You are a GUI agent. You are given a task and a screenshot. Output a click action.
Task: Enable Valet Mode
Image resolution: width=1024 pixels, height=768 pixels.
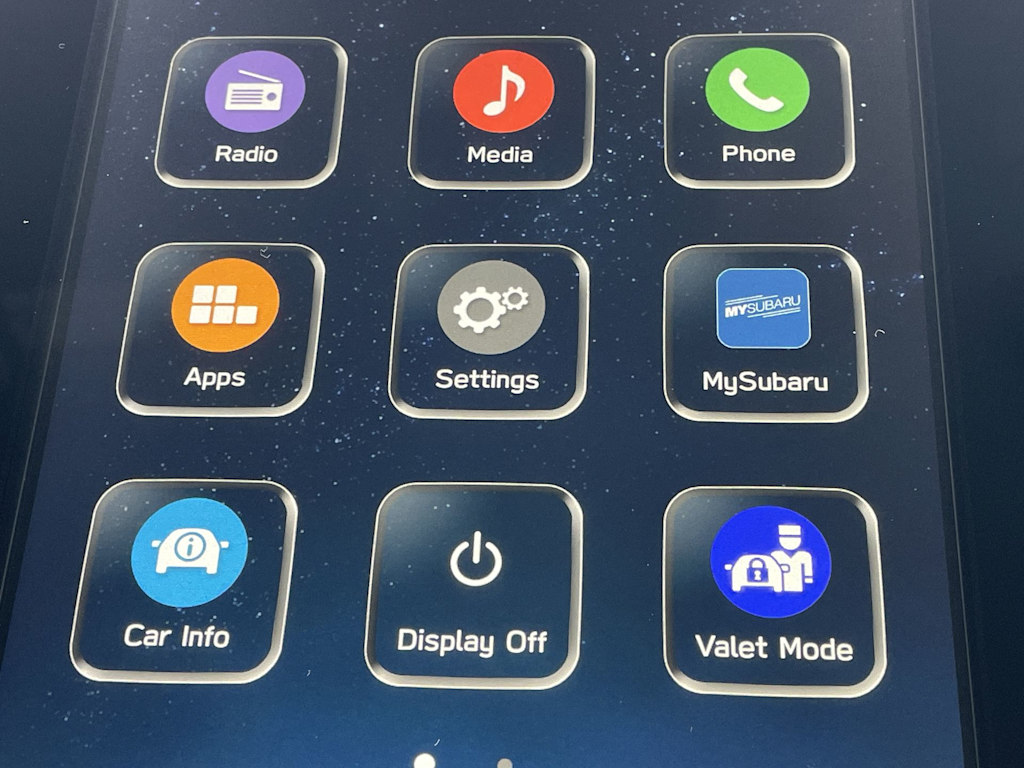[773, 589]
